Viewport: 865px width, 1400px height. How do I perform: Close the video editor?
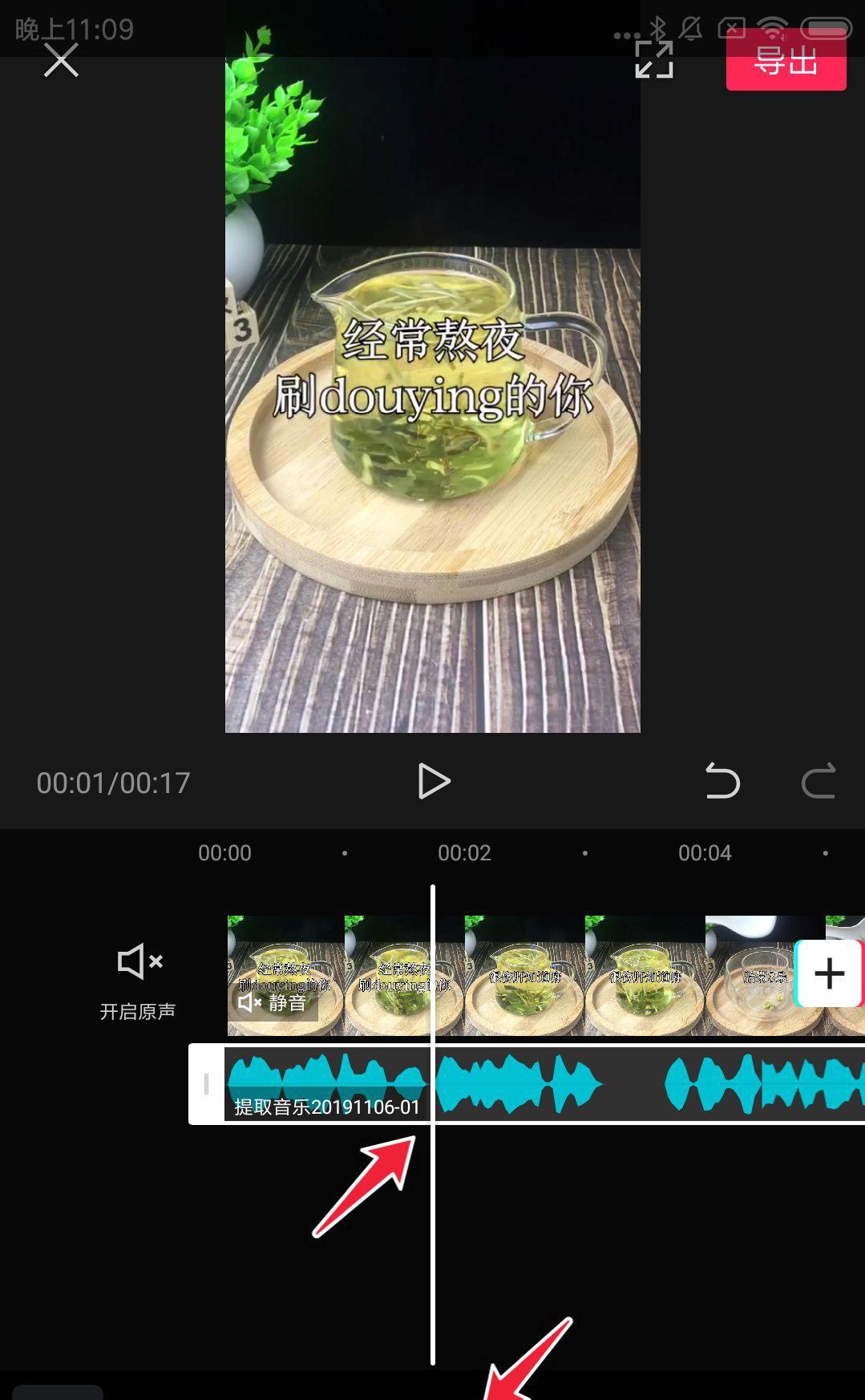(x=61, y=60)
